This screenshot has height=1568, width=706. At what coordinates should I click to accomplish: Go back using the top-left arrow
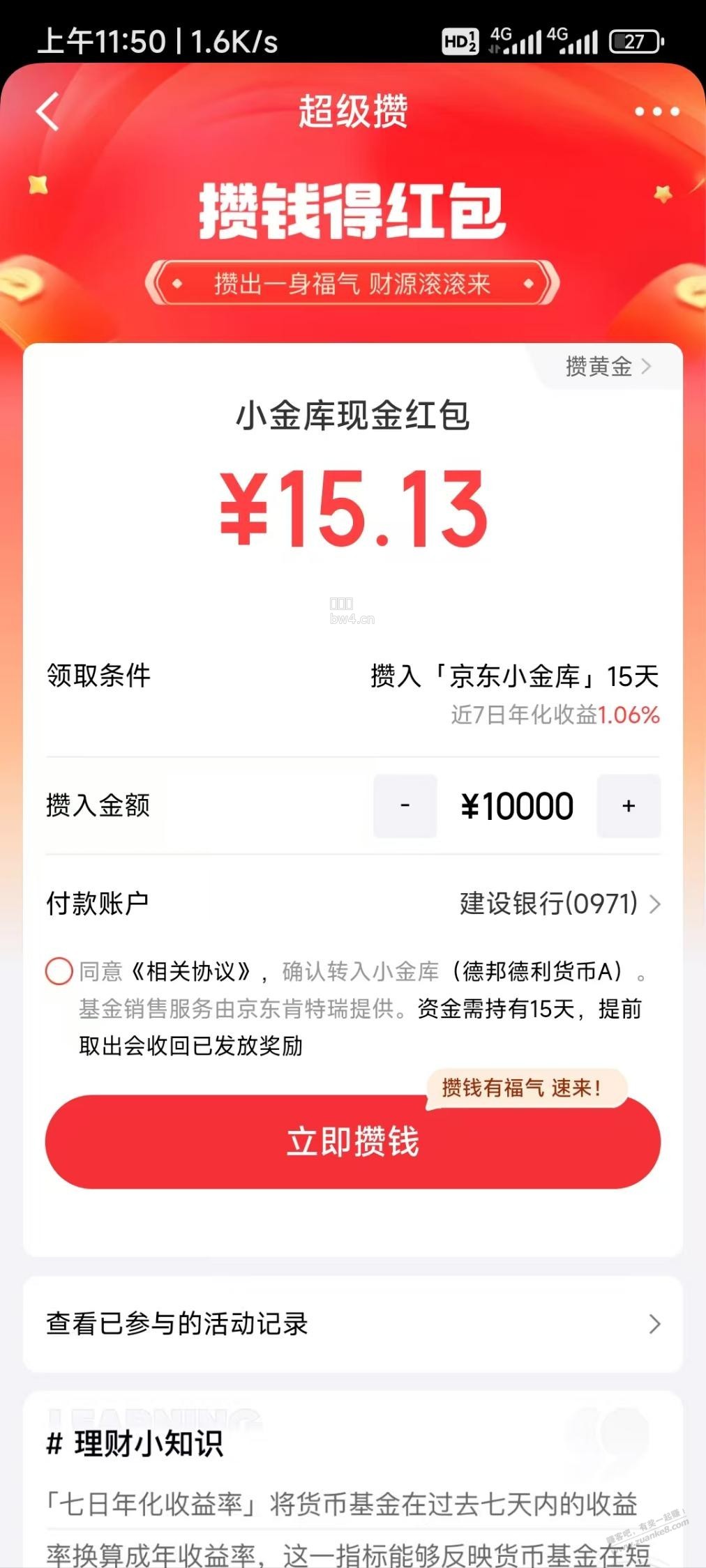tap(47, 112)
